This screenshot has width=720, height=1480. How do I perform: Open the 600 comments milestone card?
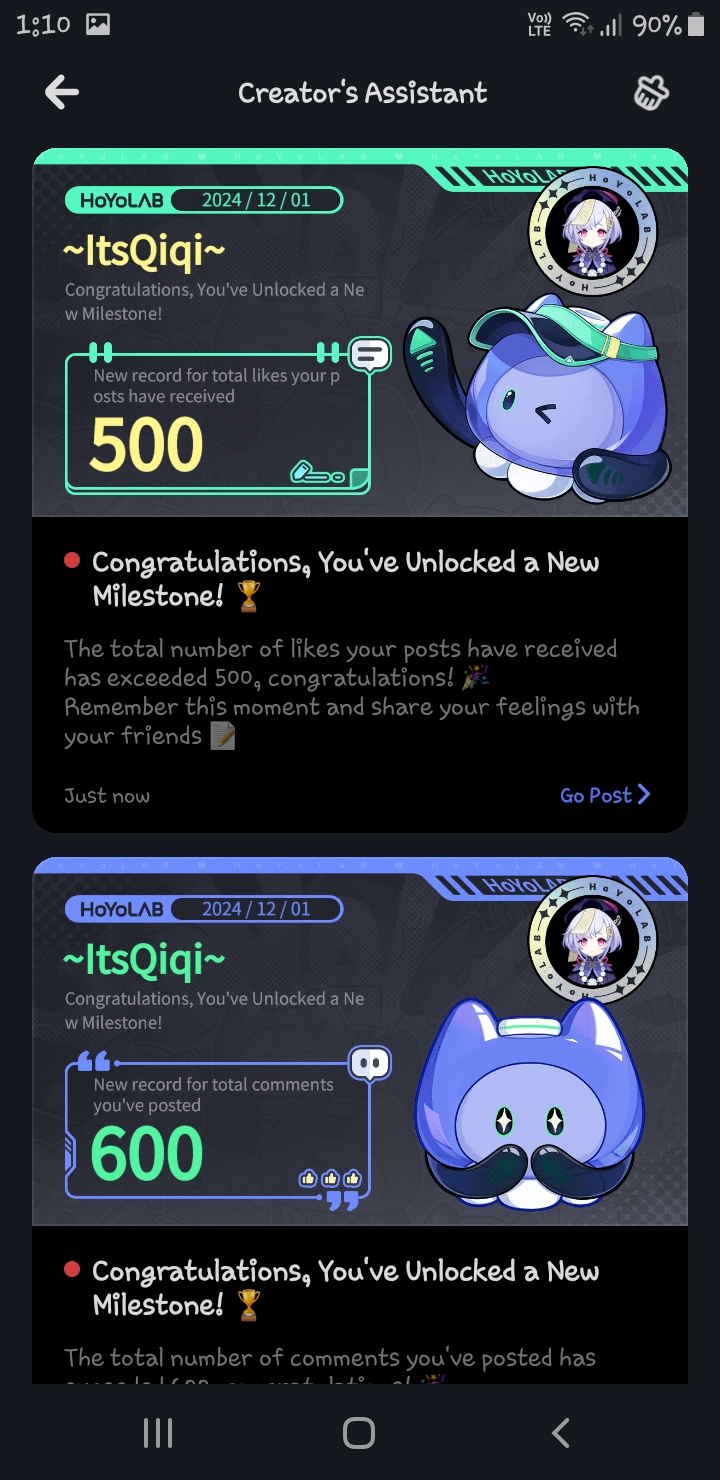tap(360, 1042)
